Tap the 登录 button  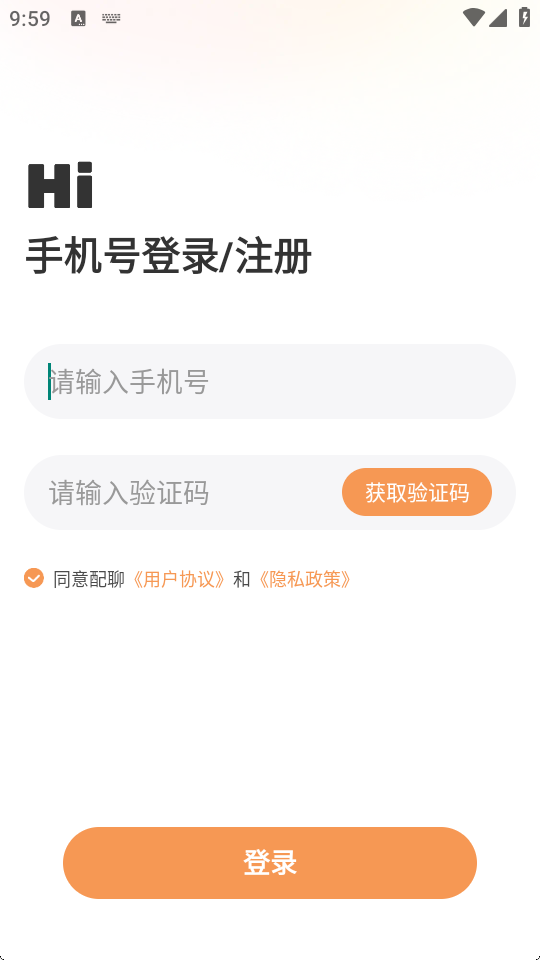[270, 863]
